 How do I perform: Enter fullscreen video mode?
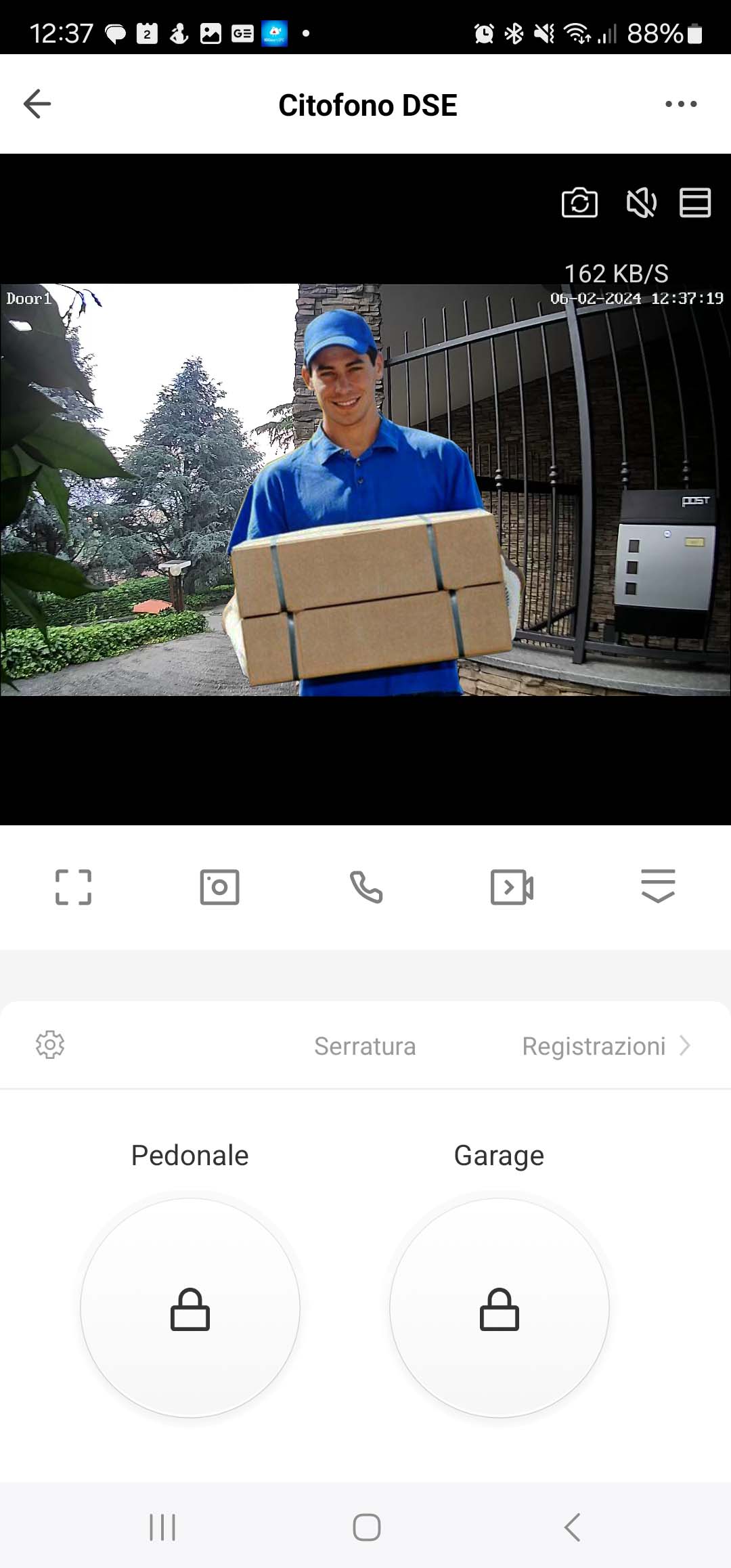(73, 887)
